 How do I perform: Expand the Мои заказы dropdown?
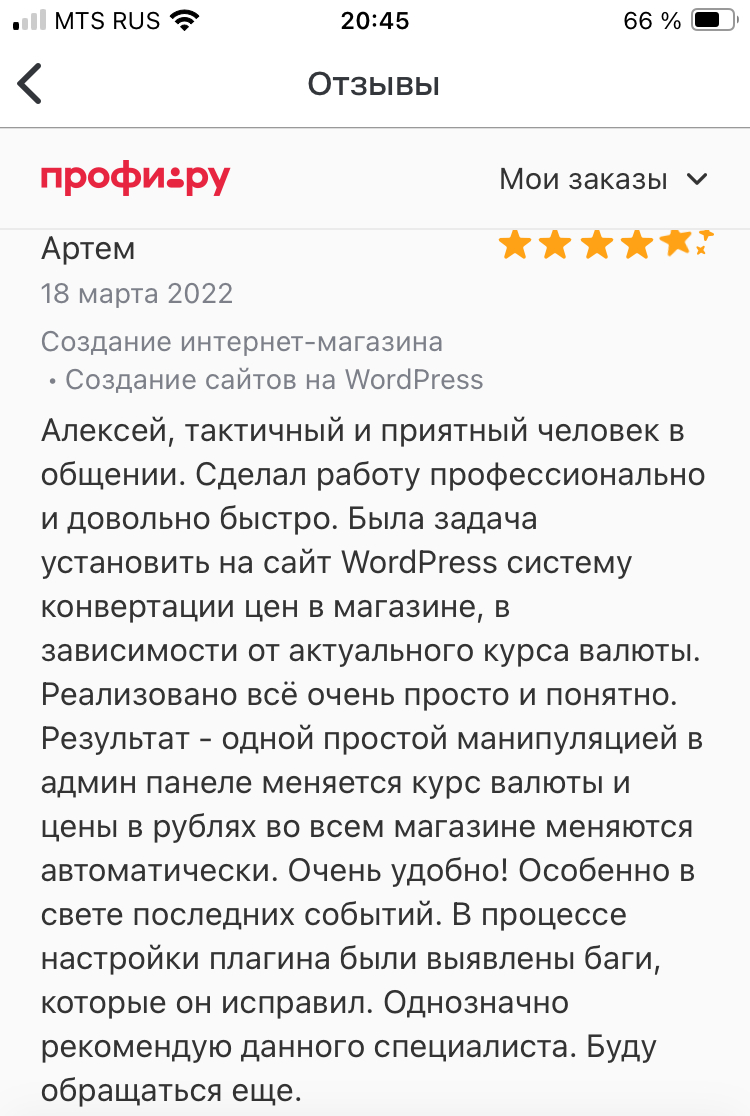coord(603,180)
